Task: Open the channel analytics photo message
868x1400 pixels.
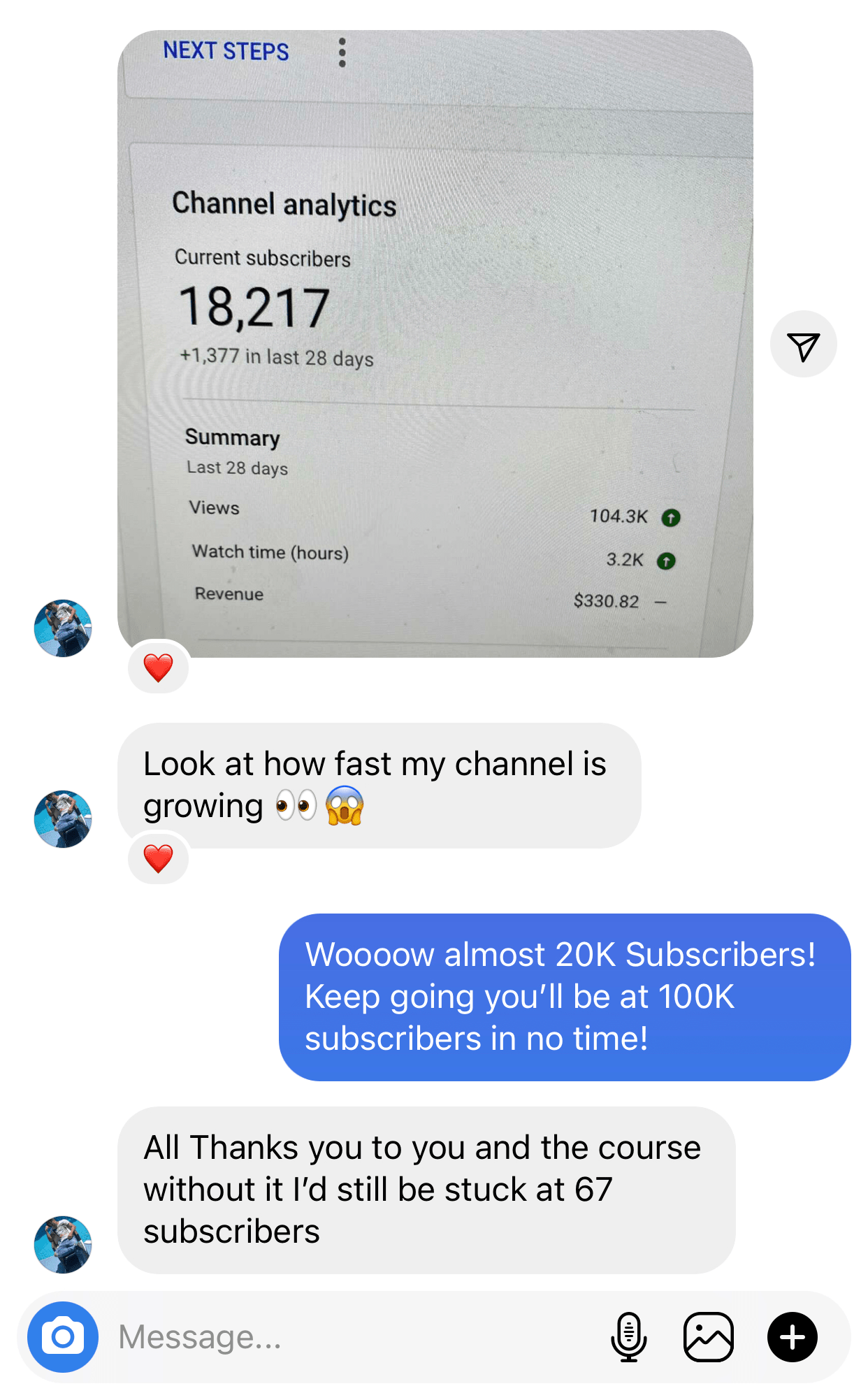Action: point(435,342)
